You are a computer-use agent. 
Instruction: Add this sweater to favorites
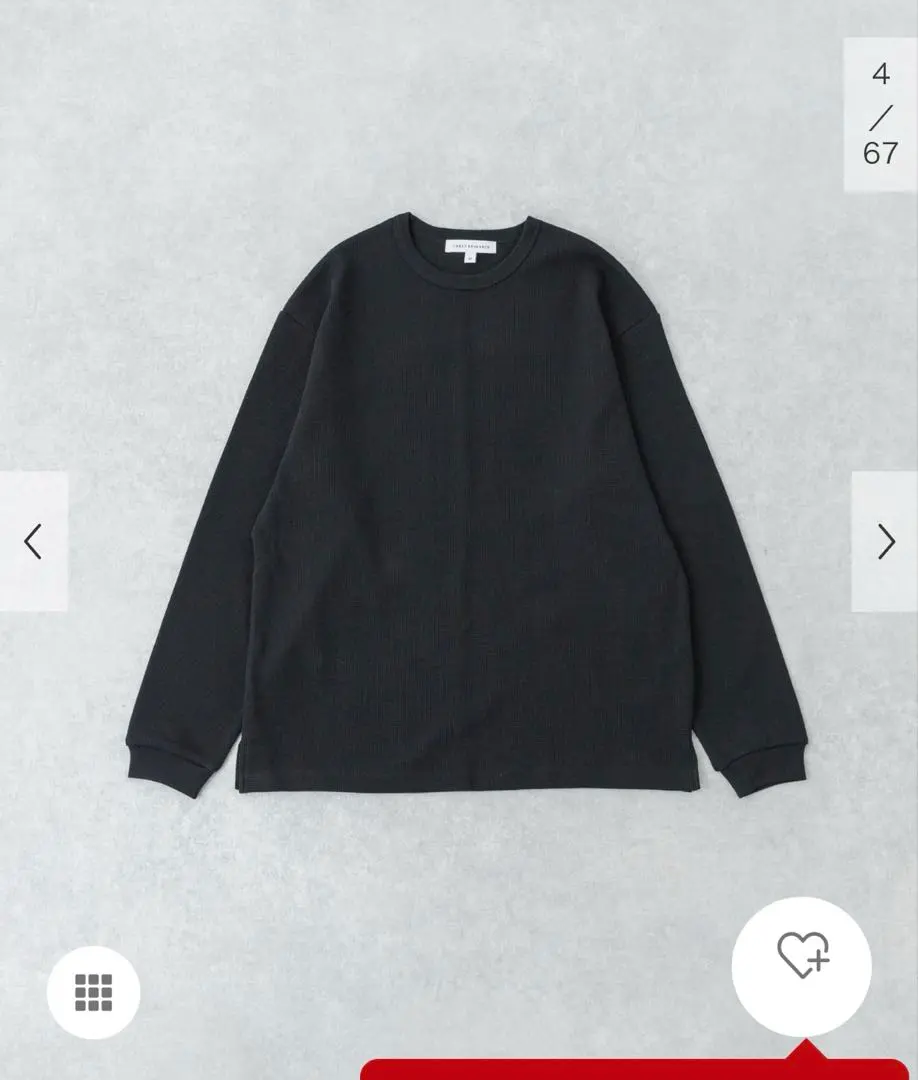point(802,956)
